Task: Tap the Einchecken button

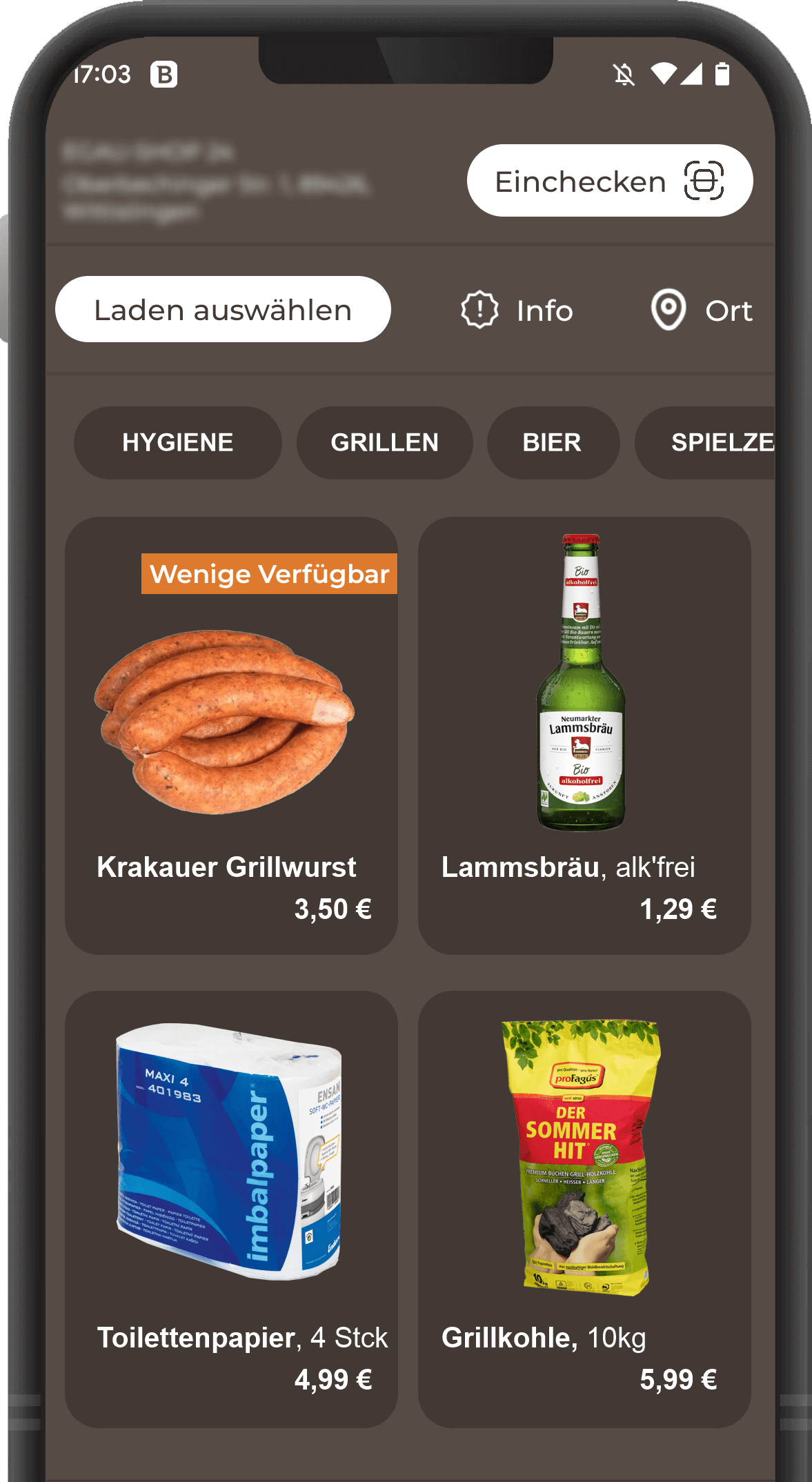Action: [x=609, y=181]
